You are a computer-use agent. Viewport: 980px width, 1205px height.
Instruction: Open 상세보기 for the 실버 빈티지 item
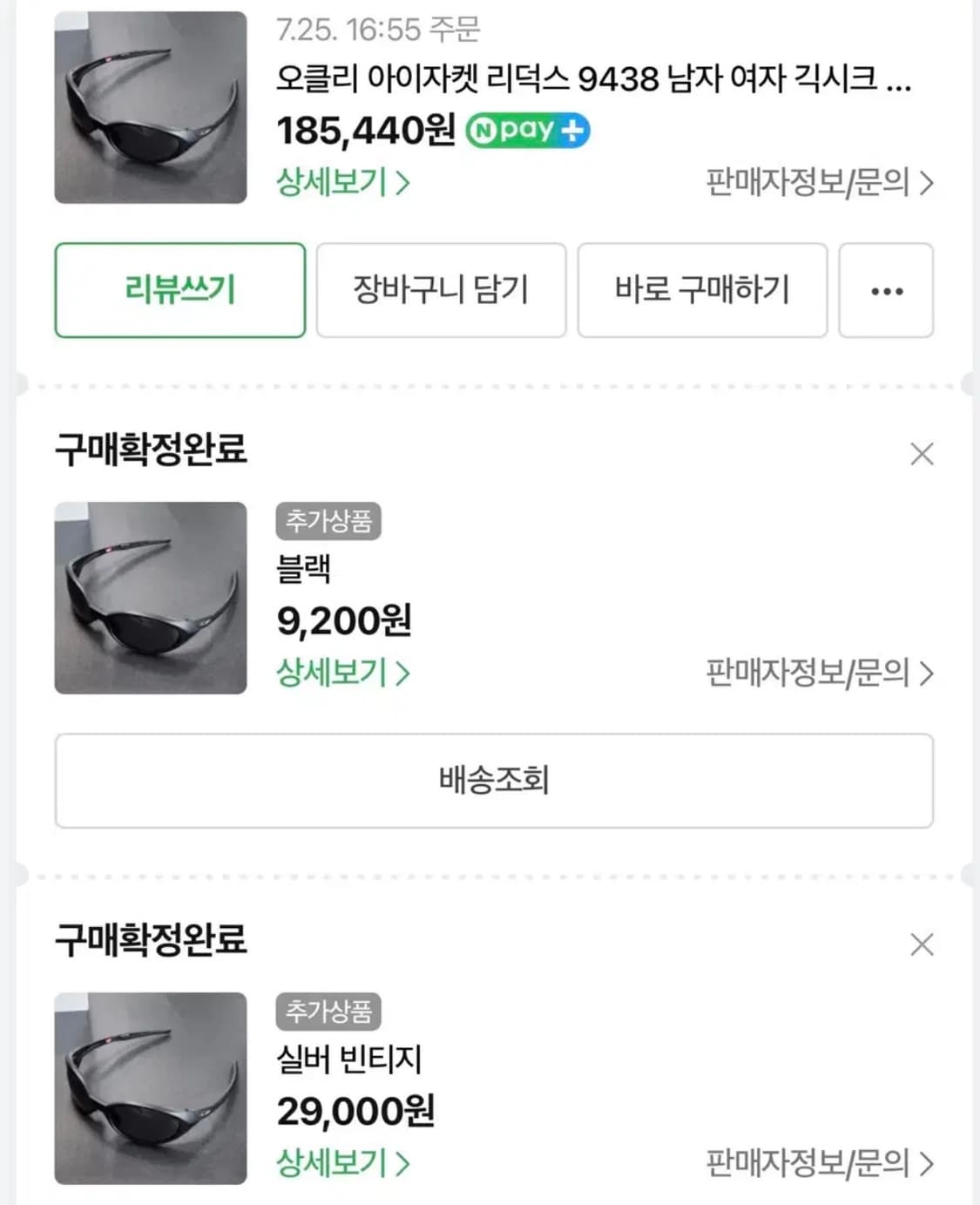pos(335,1162)
